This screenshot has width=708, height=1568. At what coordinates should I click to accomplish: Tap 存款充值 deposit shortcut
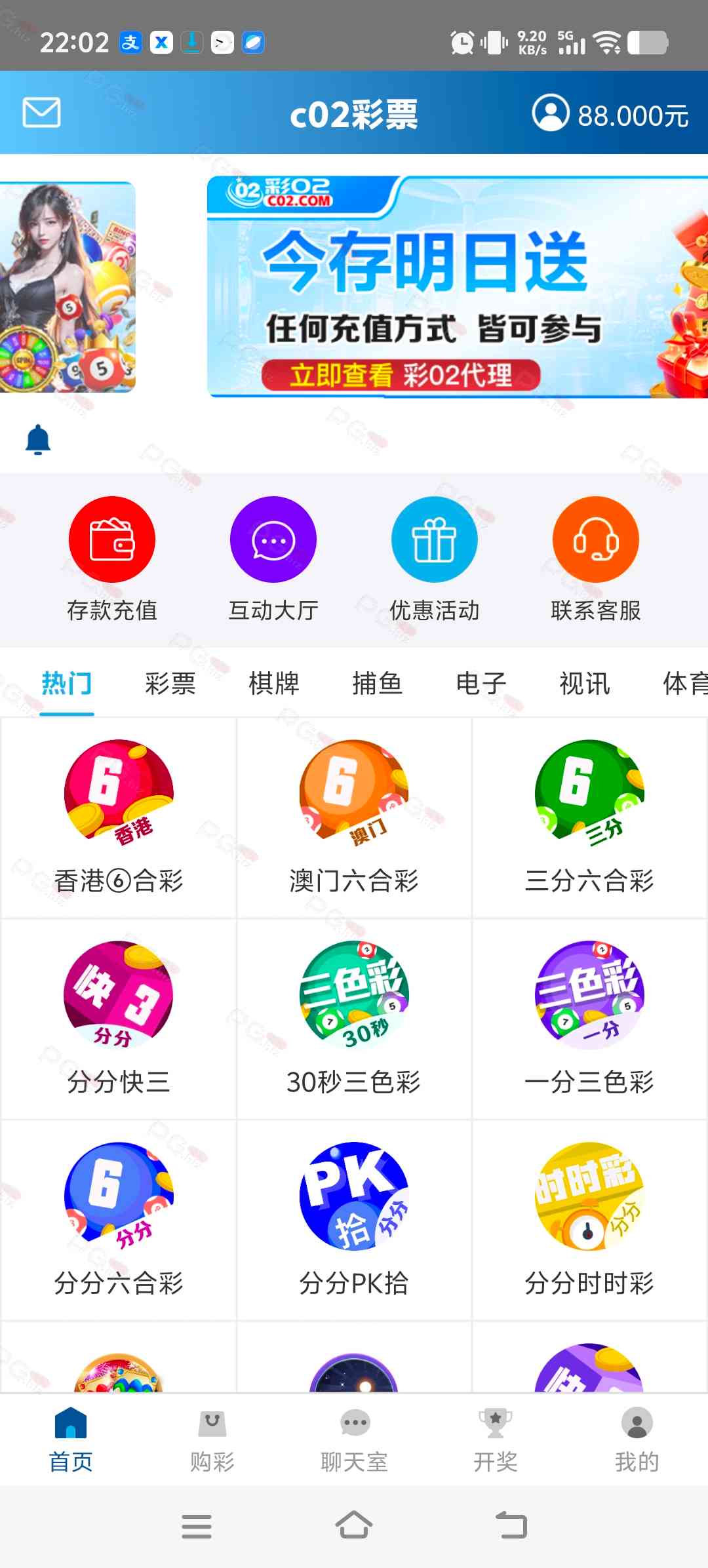[112, 539]
